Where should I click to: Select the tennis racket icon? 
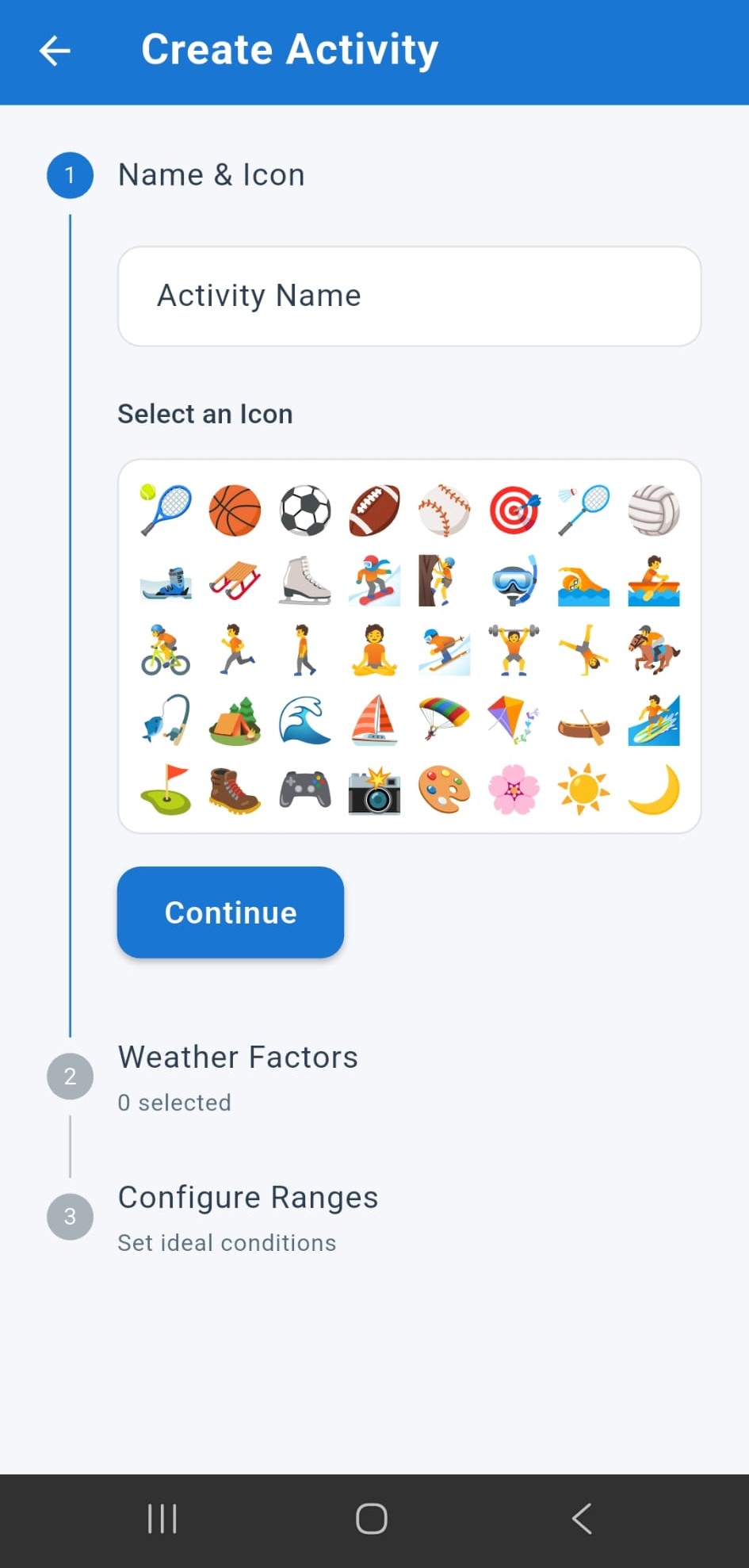[165, 510]
